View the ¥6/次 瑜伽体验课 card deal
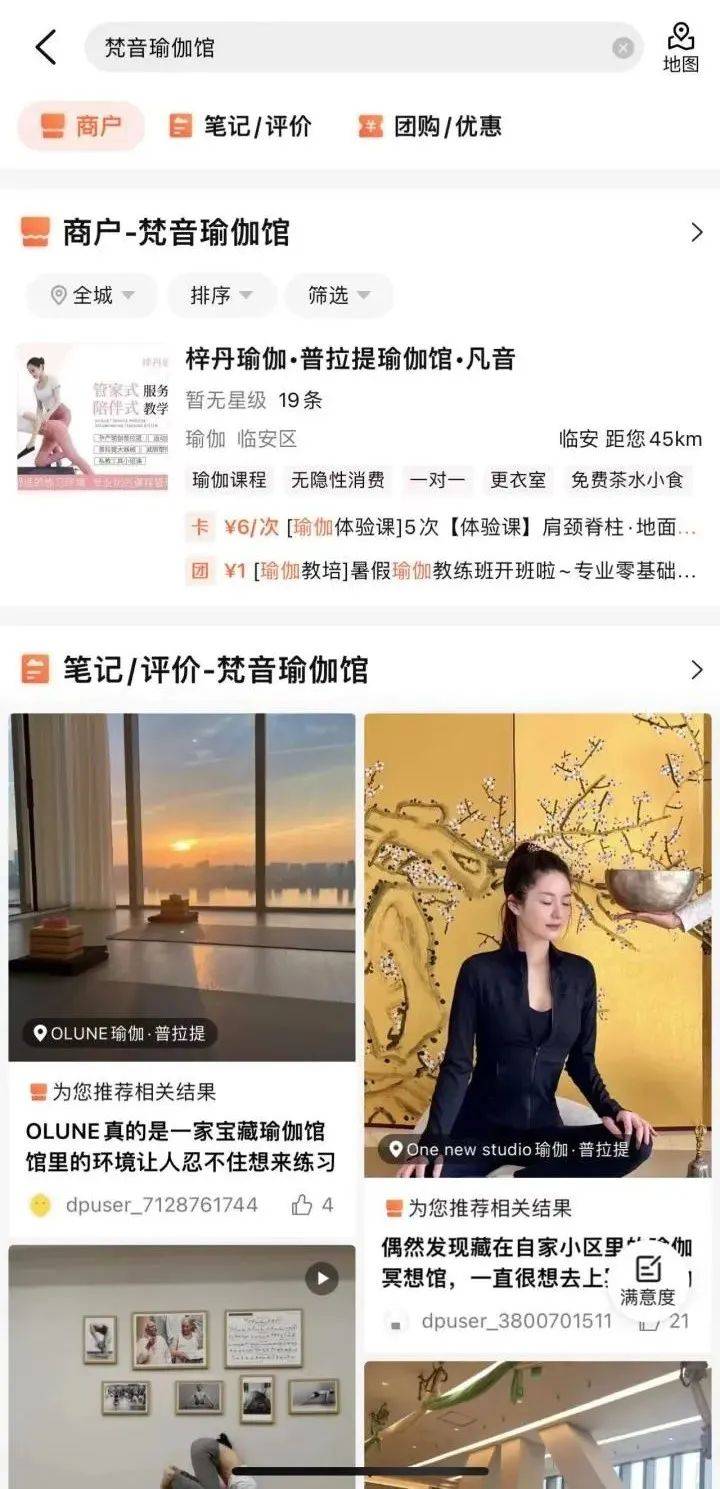Screen dimensions: 720x1489 440,527
